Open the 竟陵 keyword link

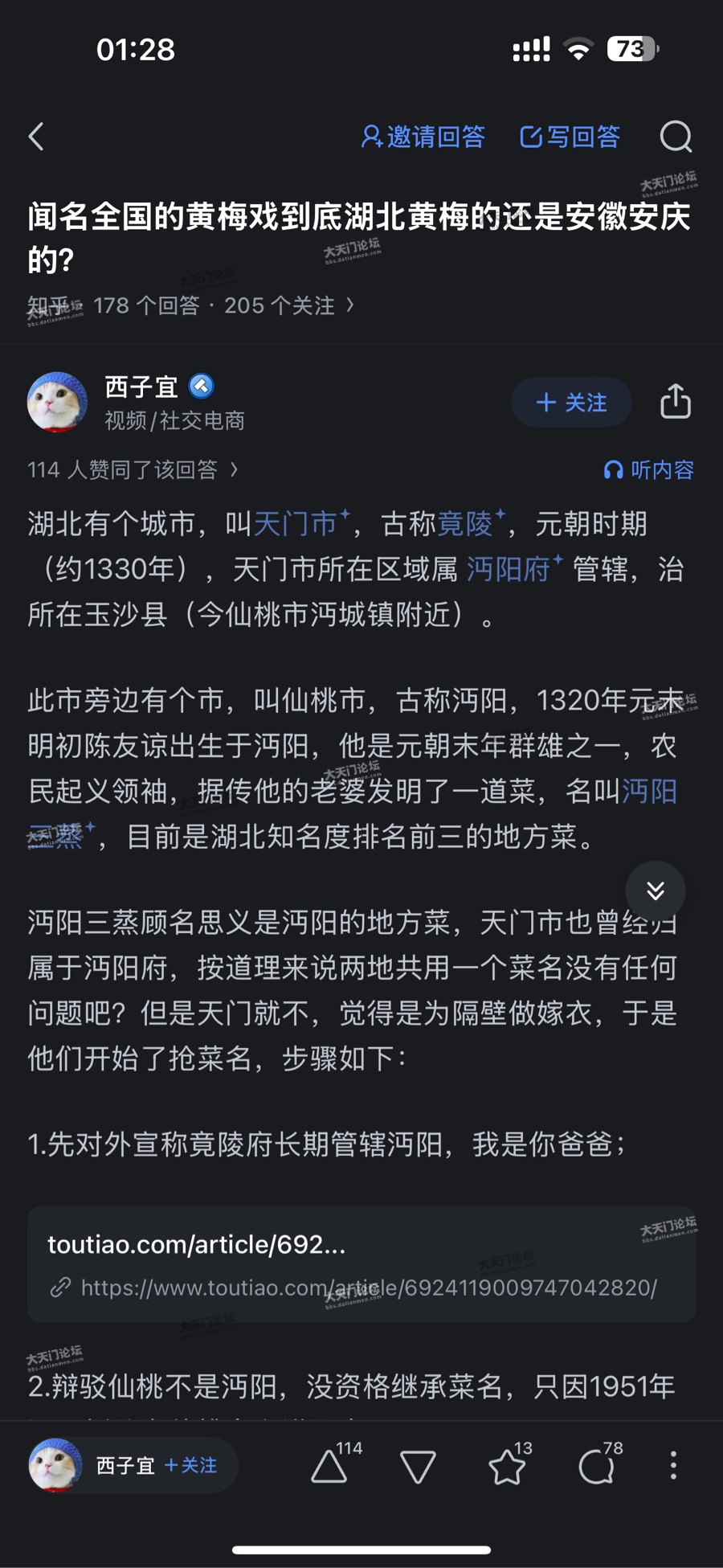(x=466, y=524)
